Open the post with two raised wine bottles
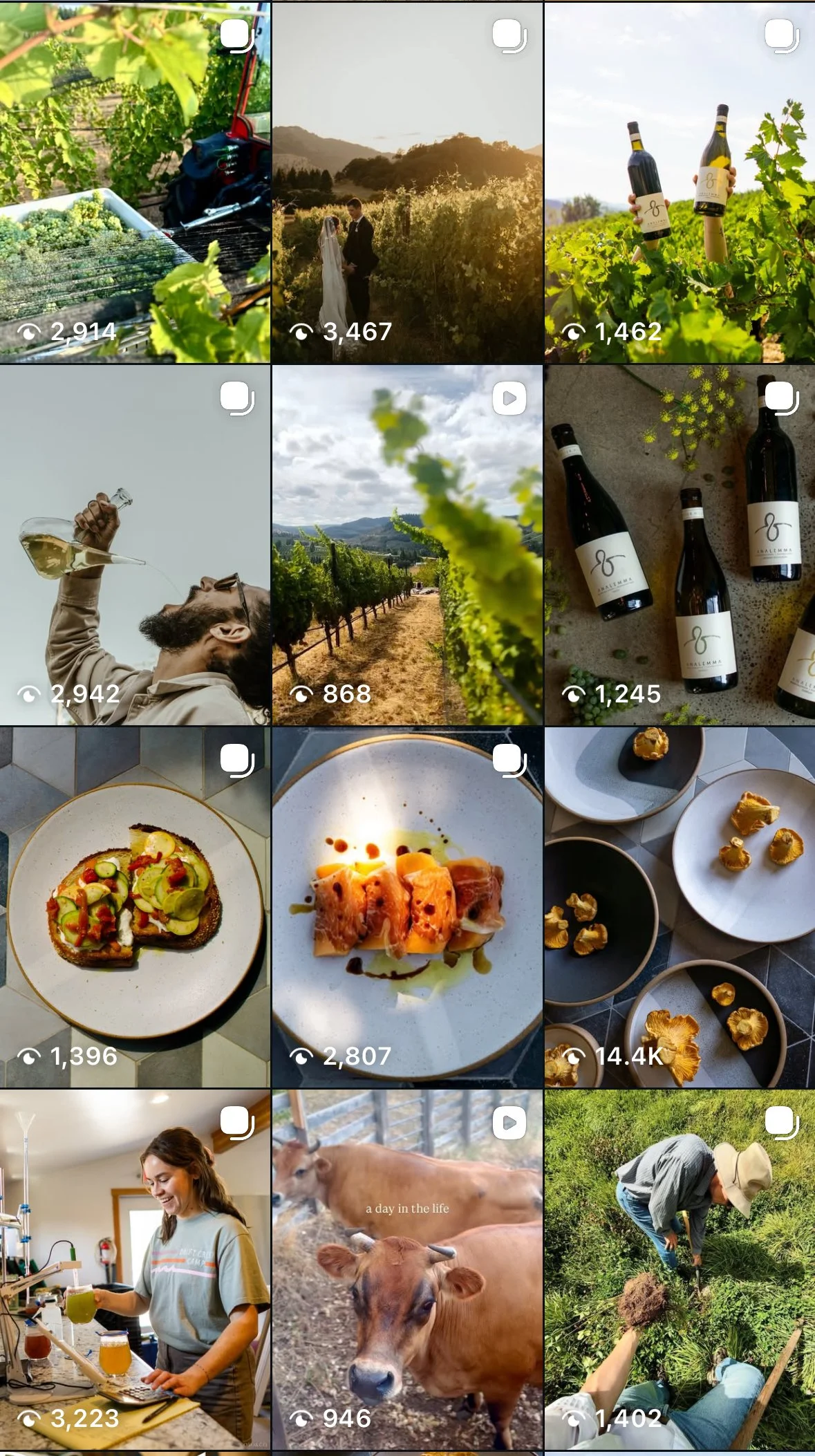The image size is (815, 1456). tap(680, 182)
